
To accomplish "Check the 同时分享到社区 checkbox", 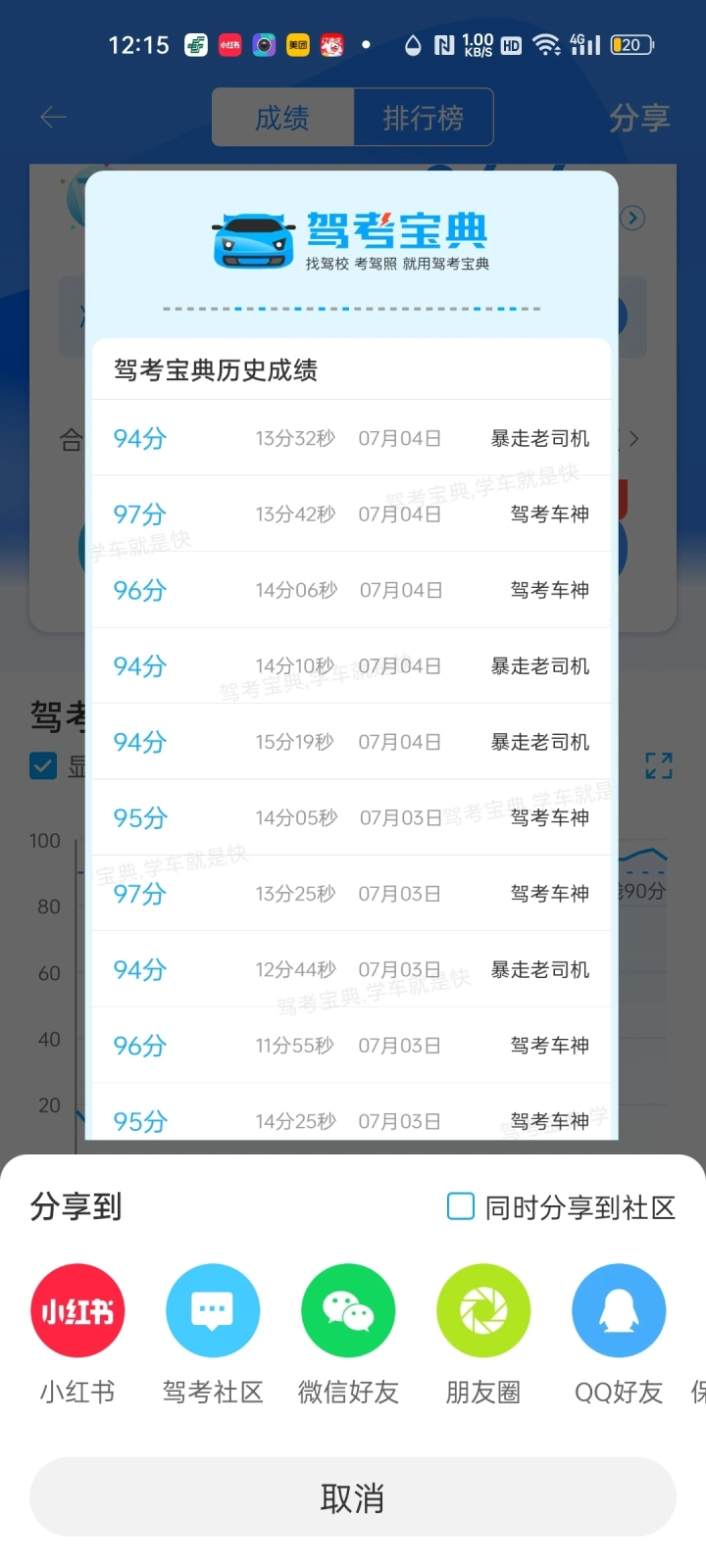I will [461, 1206].
